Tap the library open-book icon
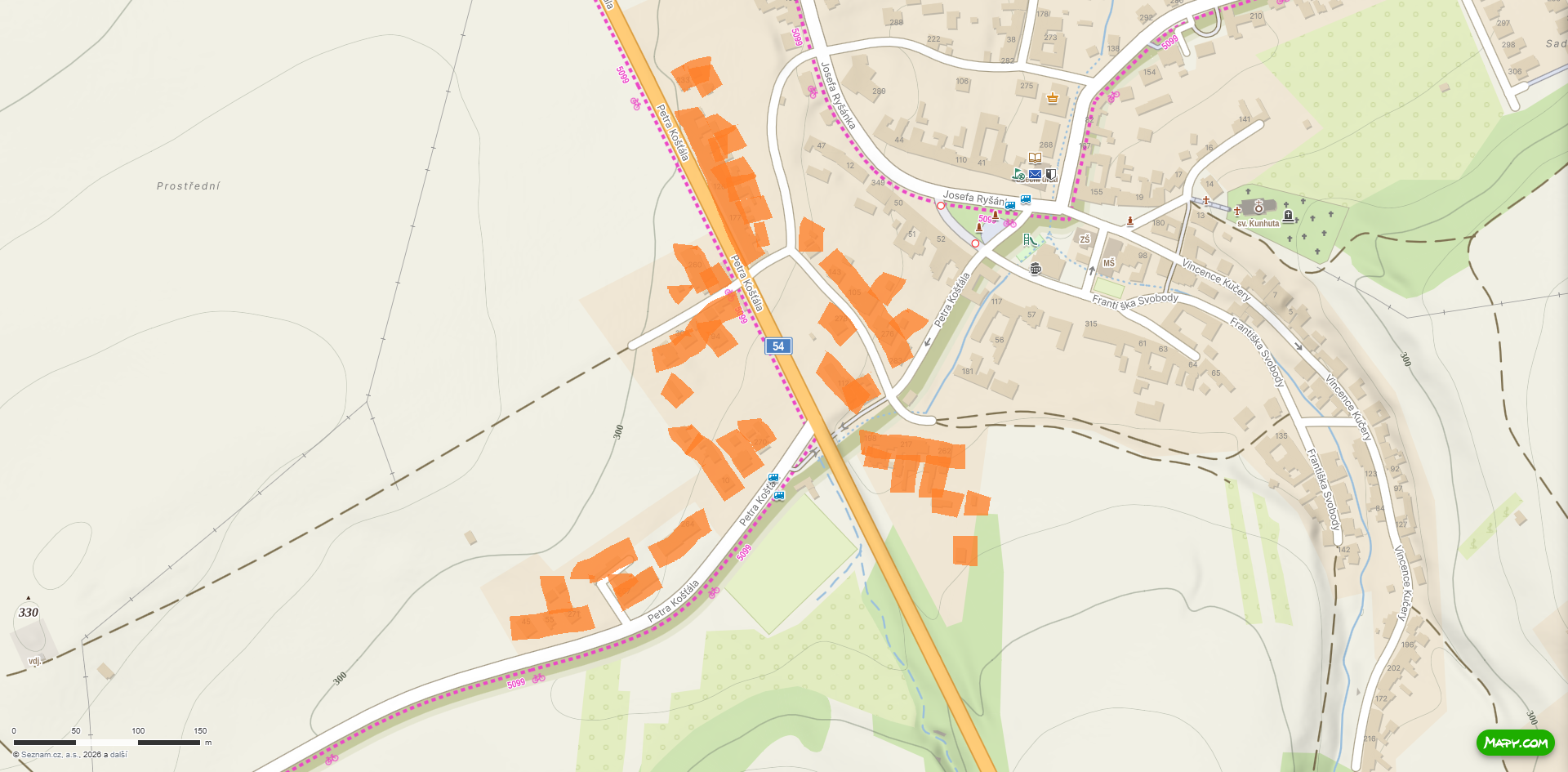The width and height of the screenshot is (1568, 772). [1035, 158]
